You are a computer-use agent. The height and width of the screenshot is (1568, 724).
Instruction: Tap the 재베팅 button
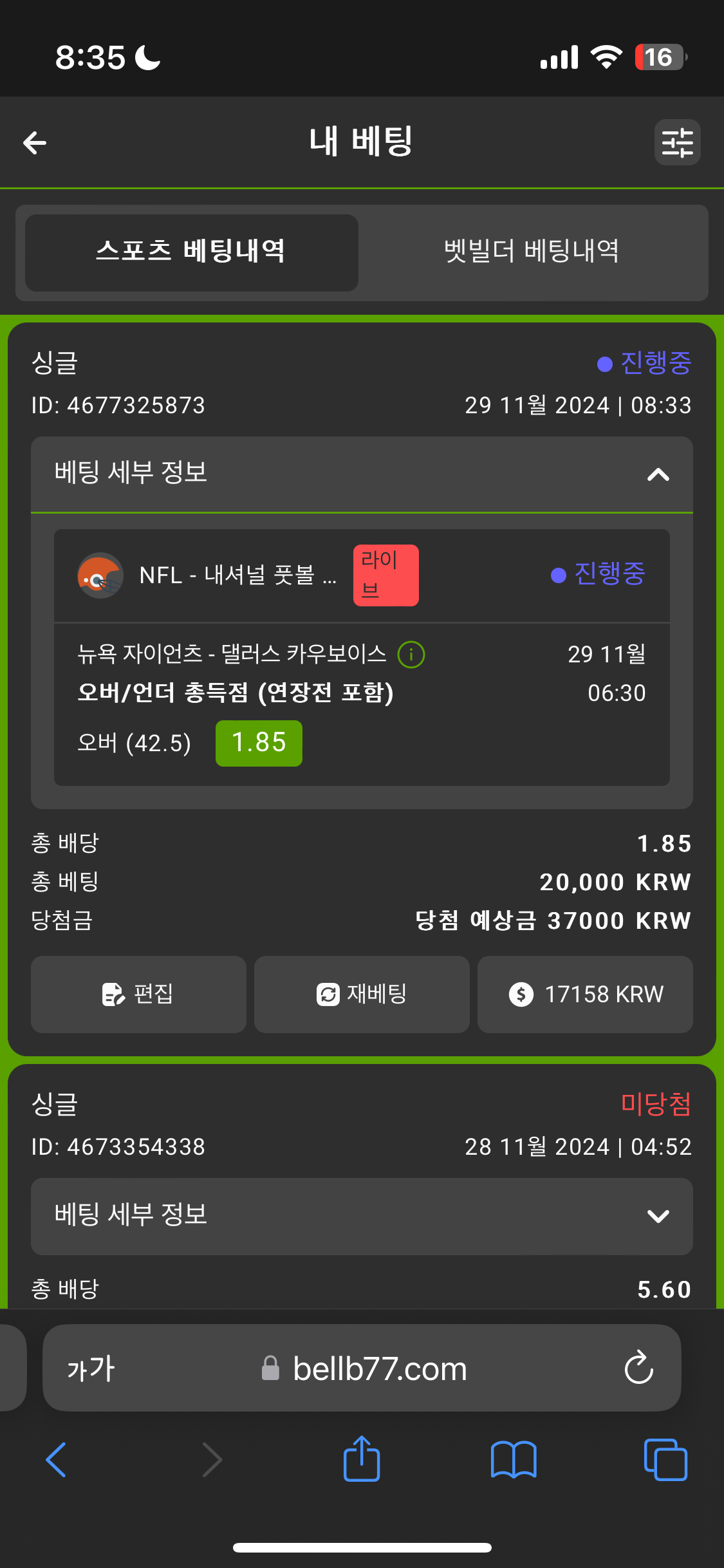click(362, 994)
